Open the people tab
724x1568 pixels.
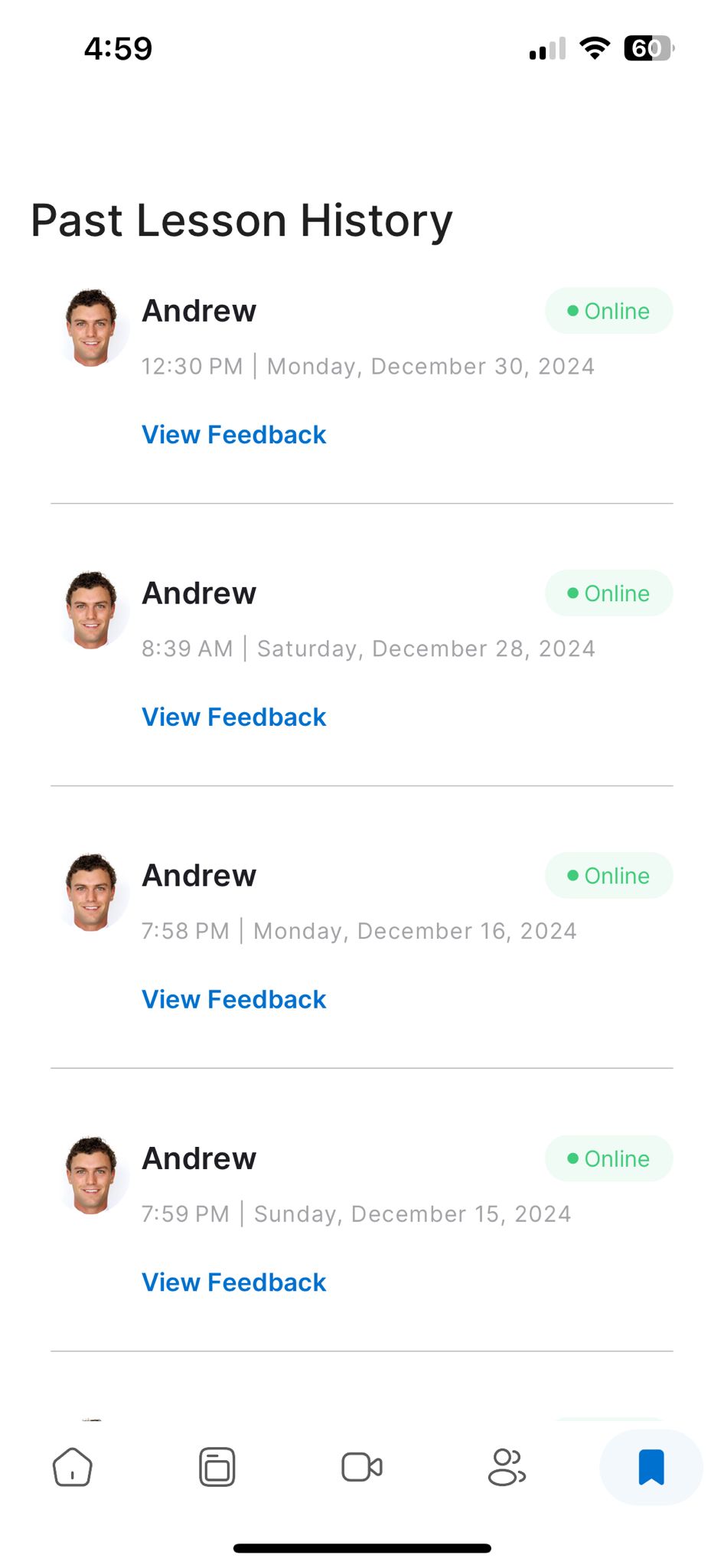[507, 1468]
